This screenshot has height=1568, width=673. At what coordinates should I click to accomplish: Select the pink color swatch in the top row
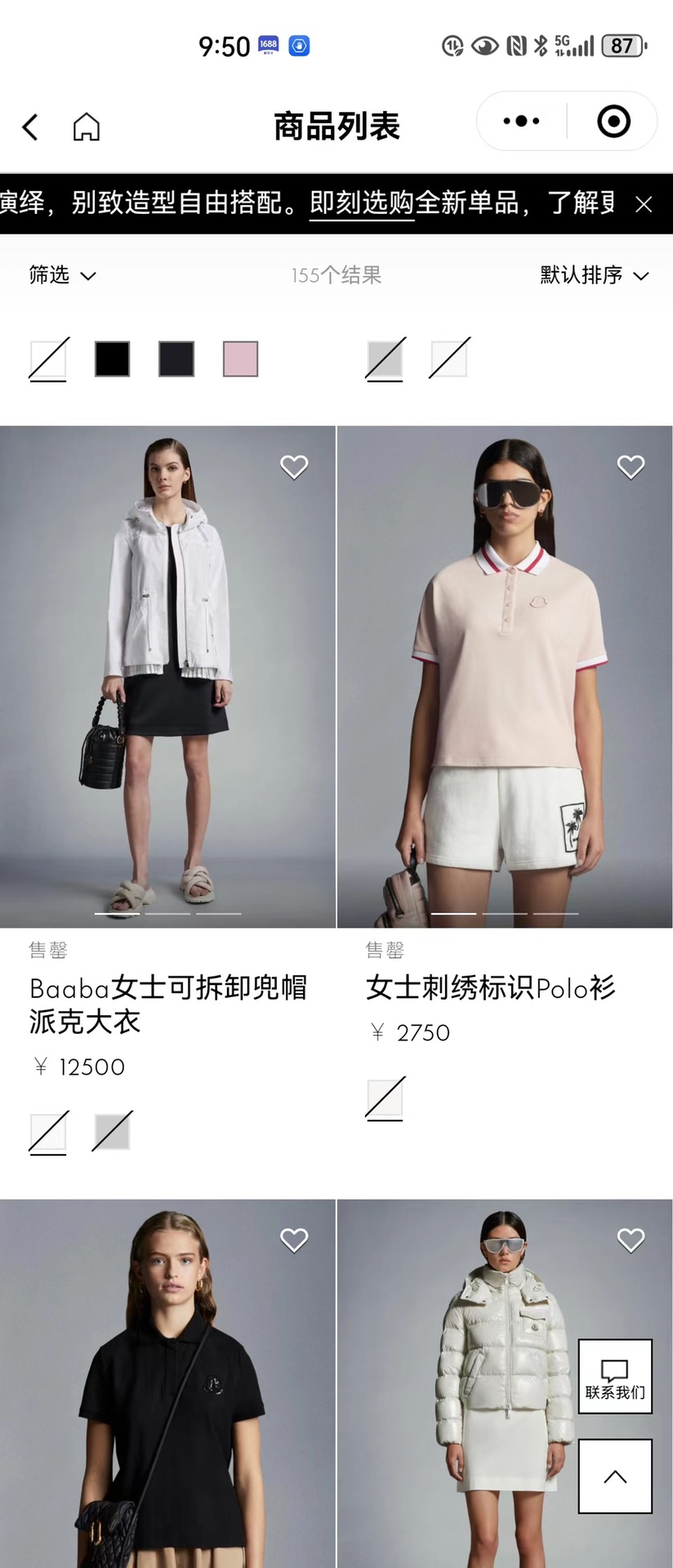coord(240,359)
